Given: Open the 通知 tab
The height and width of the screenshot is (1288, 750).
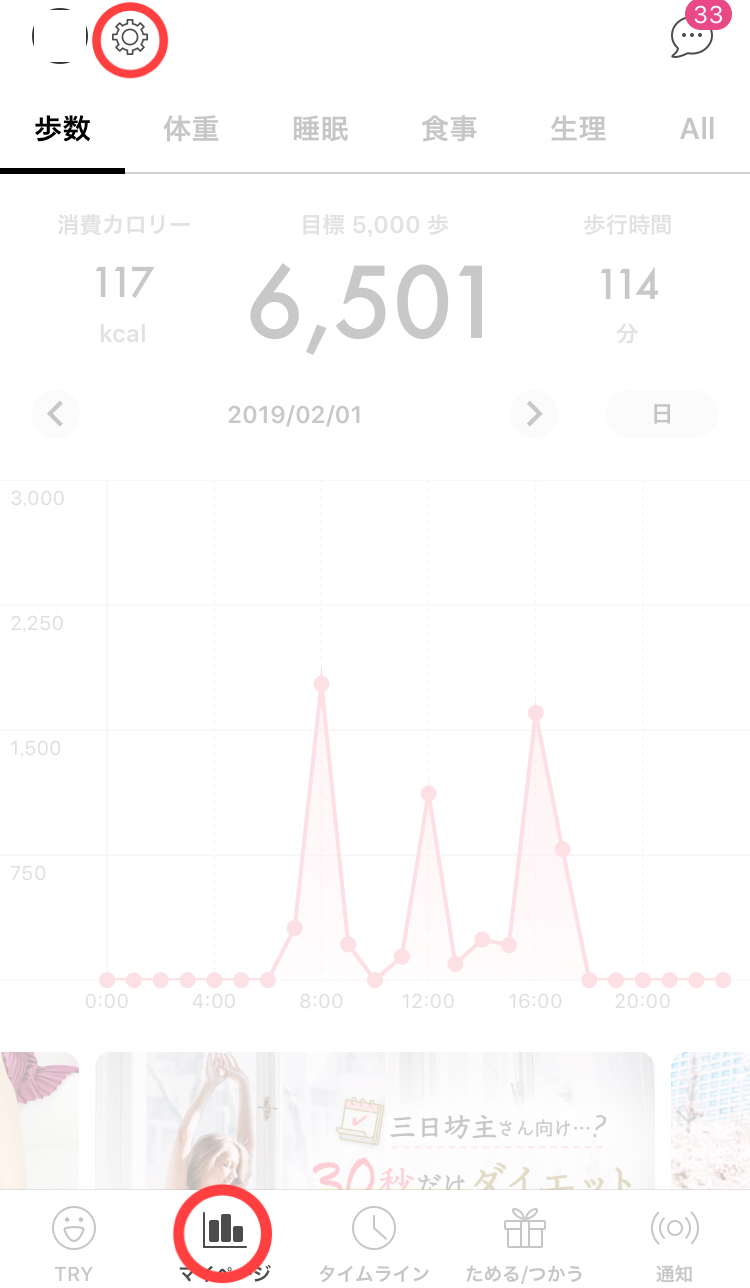Looking at the screenshot, I should [674, 1243].
